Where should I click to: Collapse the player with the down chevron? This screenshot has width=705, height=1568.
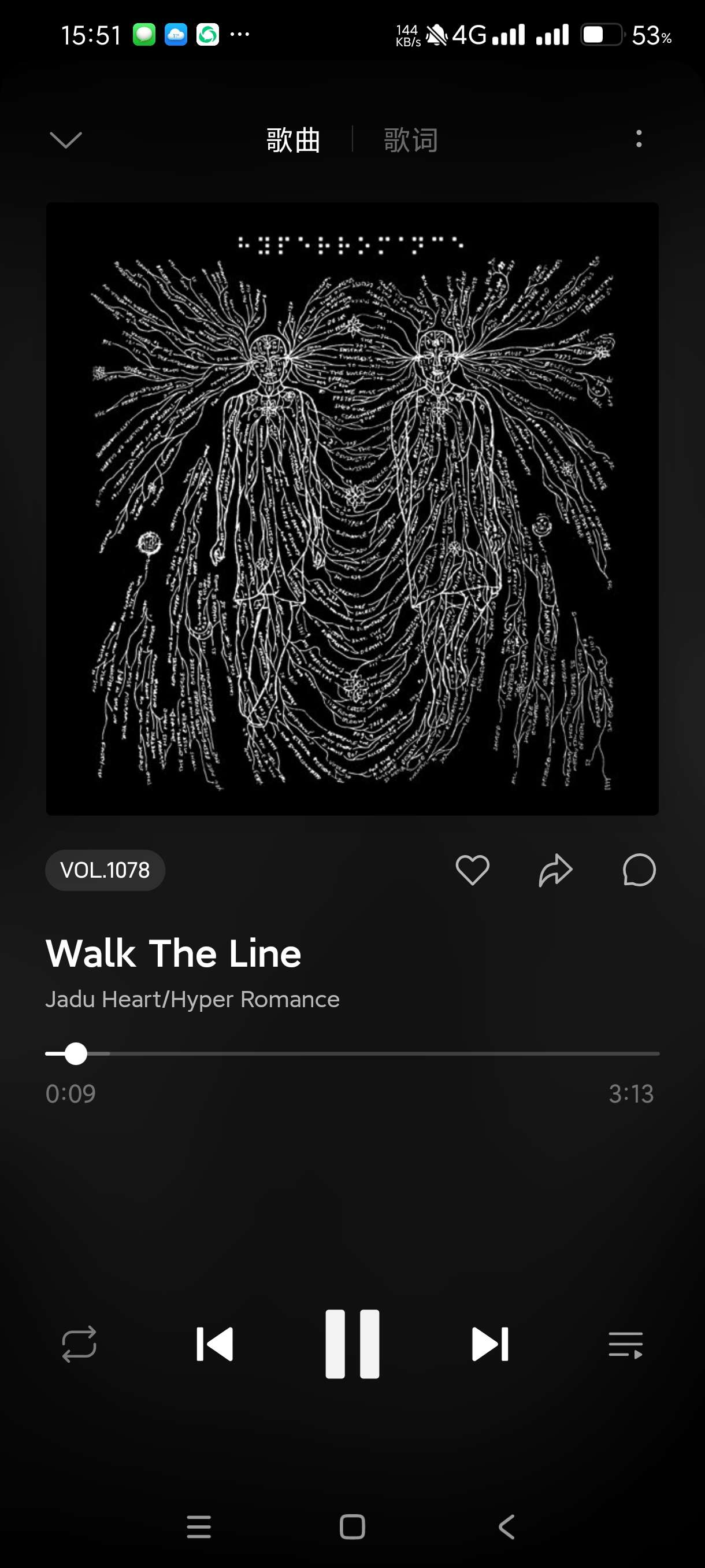coord(66,140)
